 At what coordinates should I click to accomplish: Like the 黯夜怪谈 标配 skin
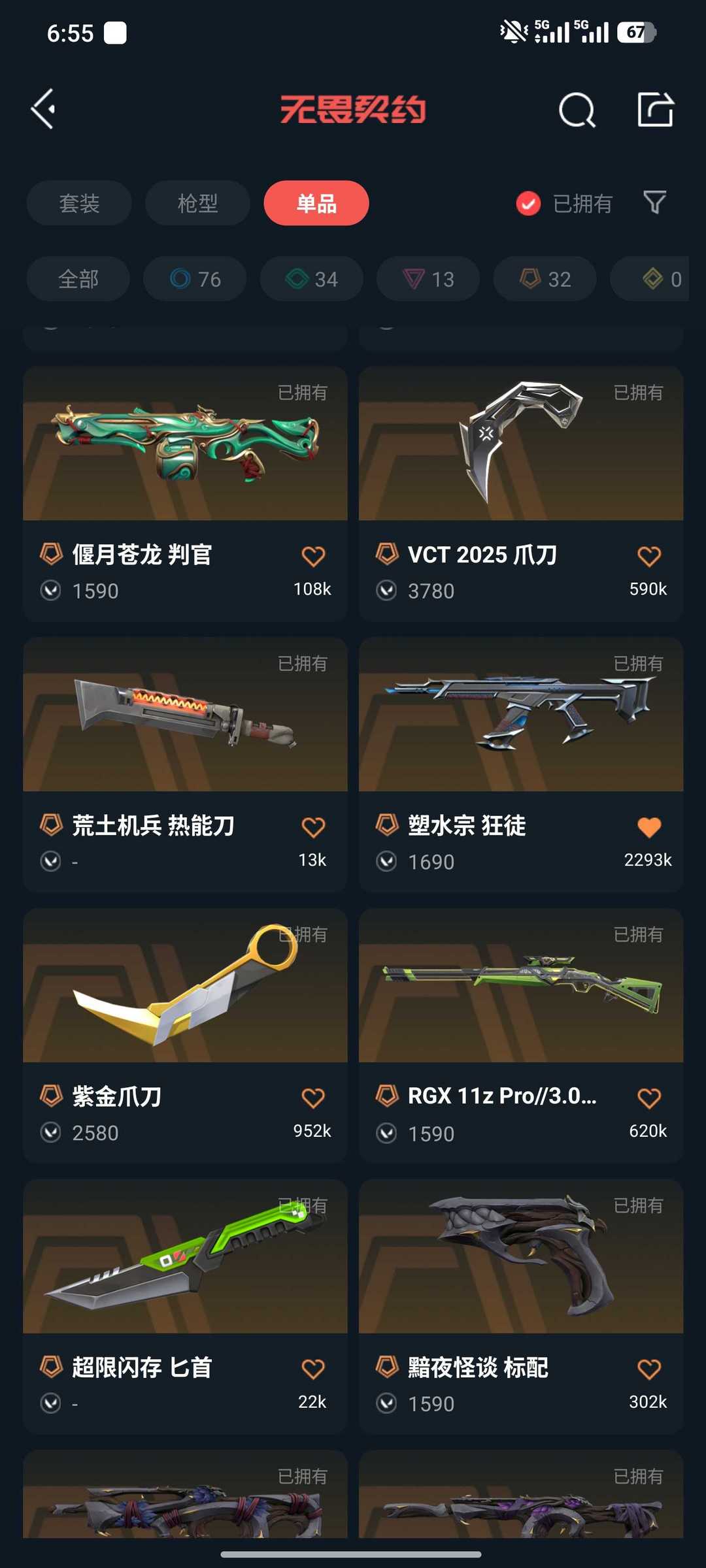coord(648,1369)
